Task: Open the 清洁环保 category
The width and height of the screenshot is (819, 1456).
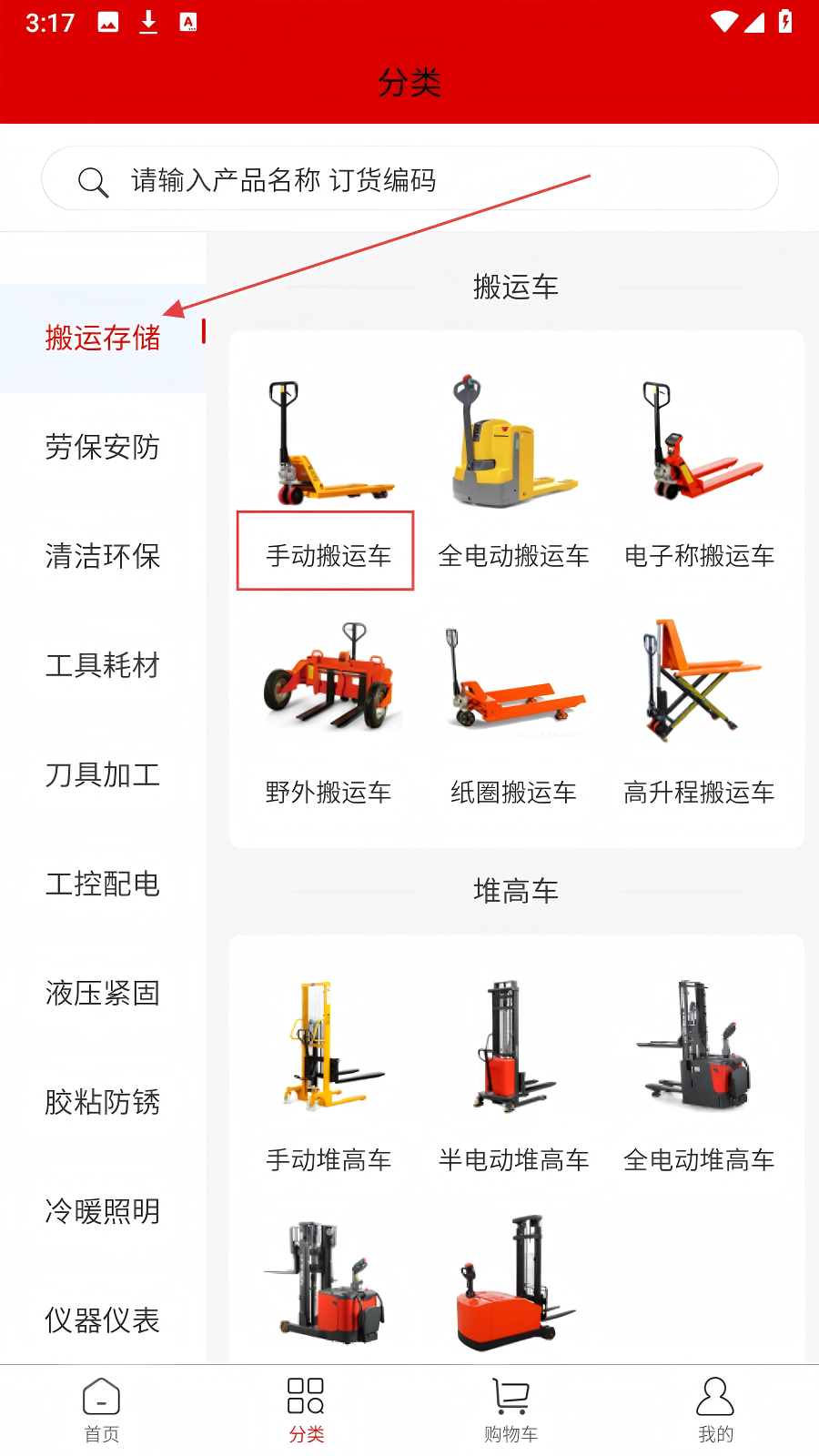Action: coord(103,556)
